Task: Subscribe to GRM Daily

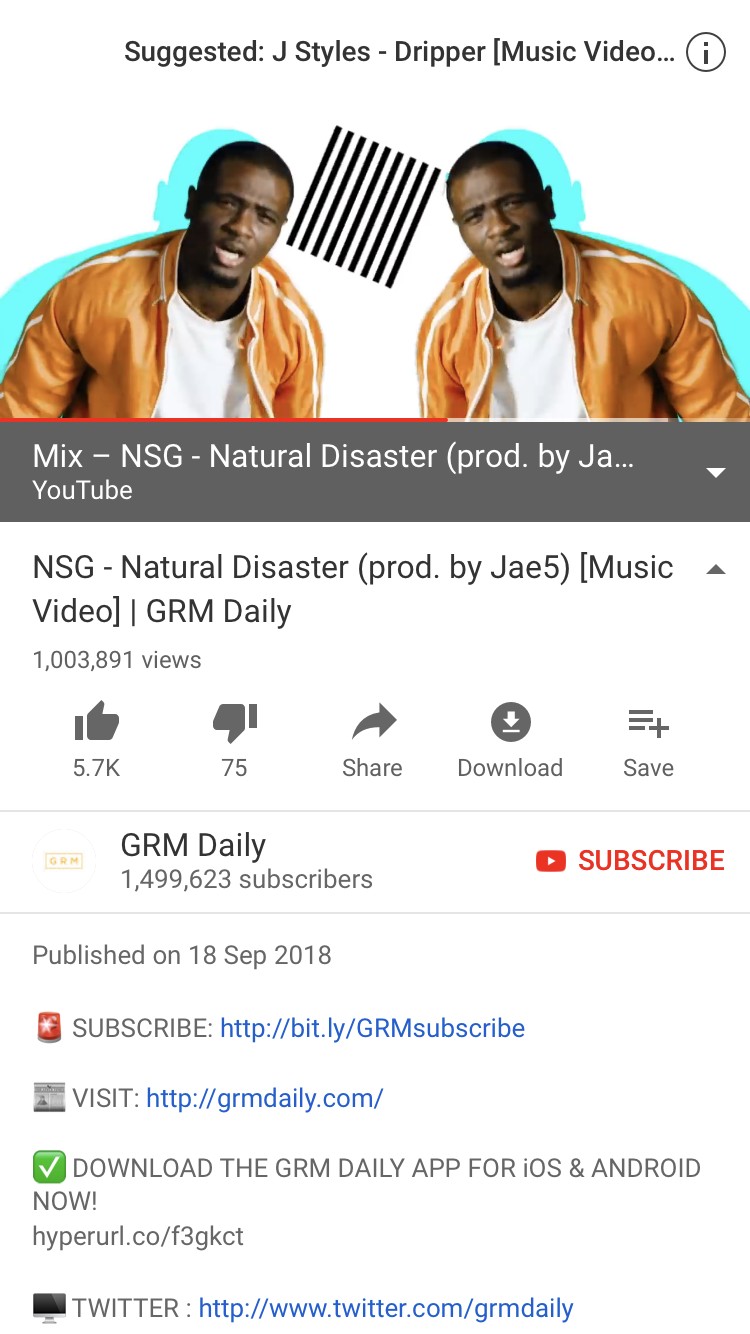Action: click(x=630, y=861)
